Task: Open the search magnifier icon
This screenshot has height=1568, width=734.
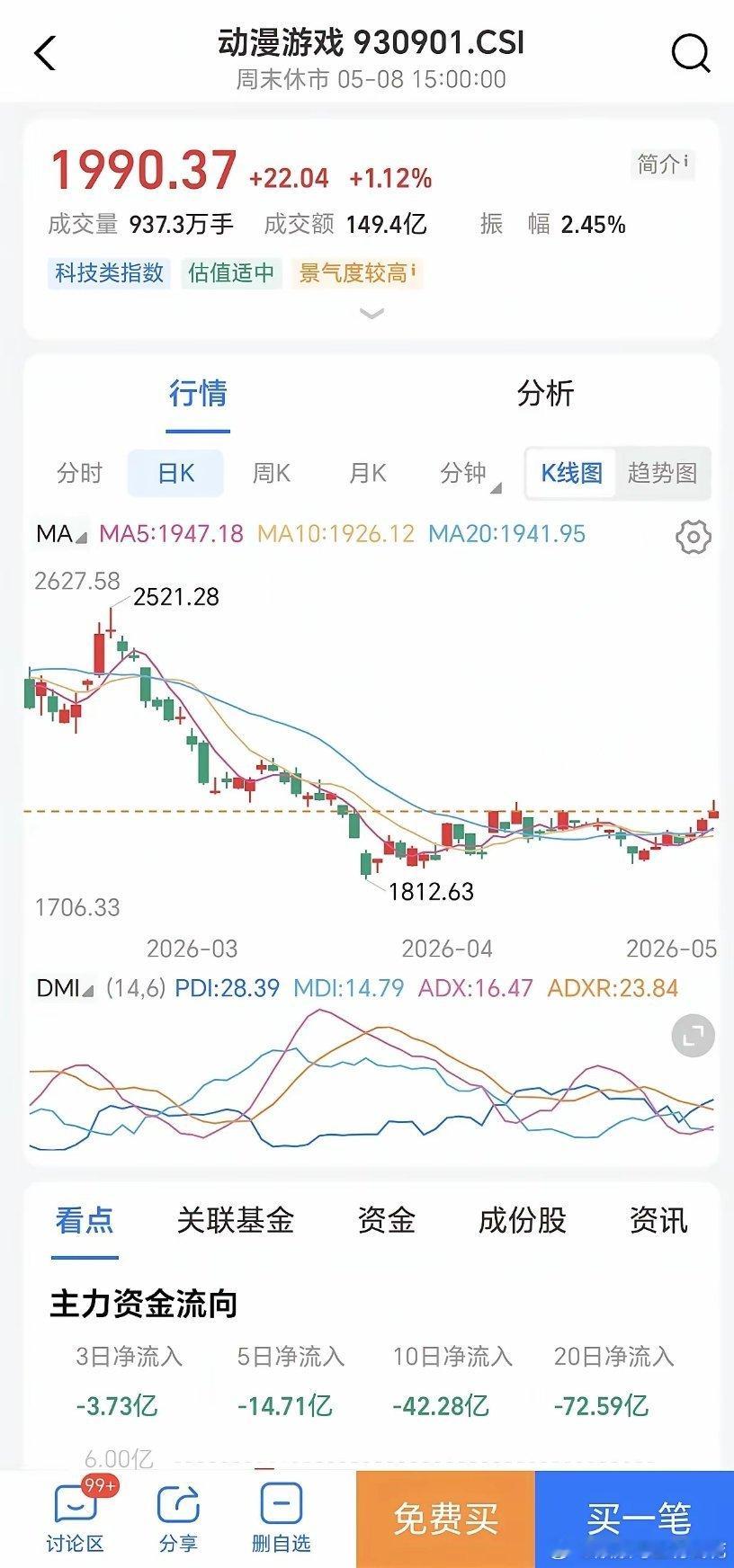Action: pos(691,54)
